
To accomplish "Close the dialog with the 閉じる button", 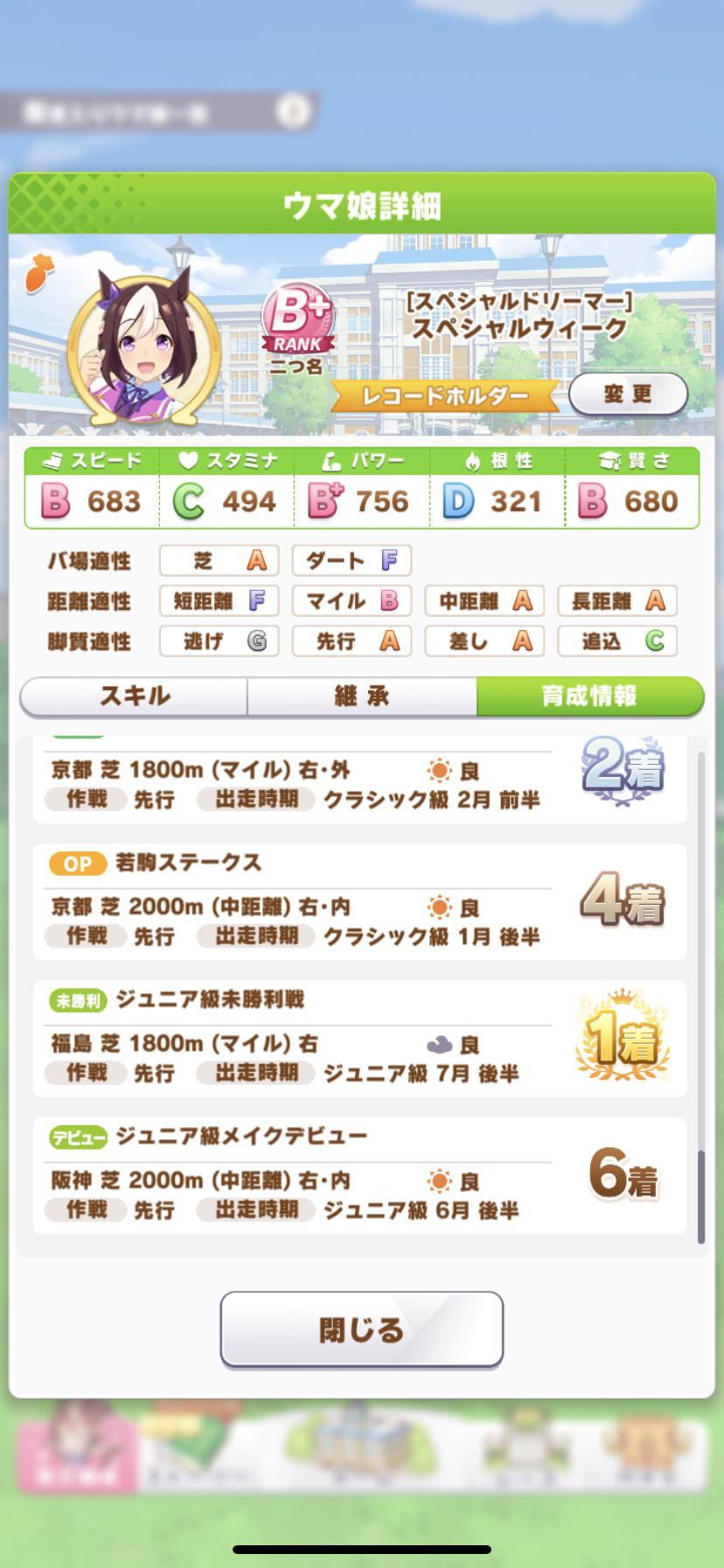I will 361,1329.
